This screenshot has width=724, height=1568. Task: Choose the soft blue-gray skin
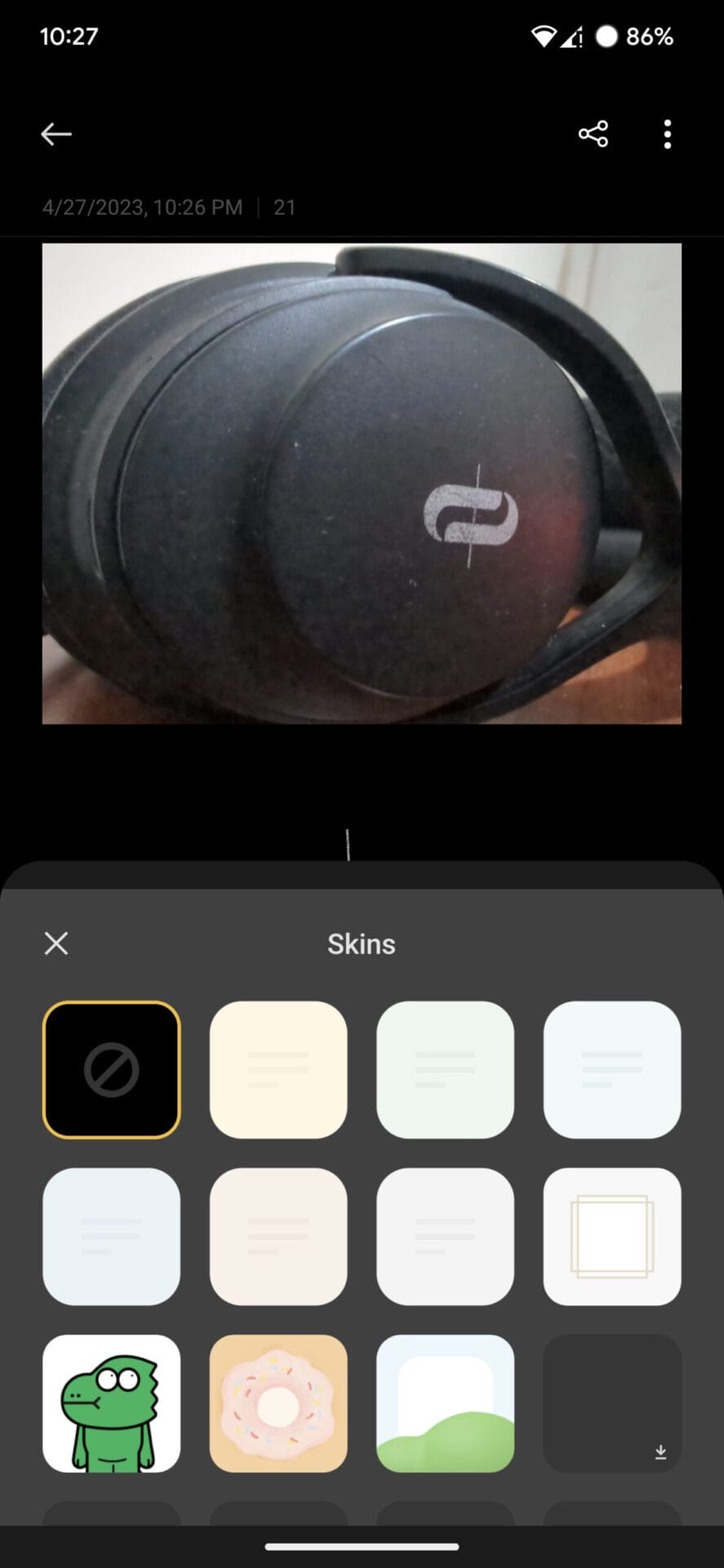pyautogui.click(x=111, y=1236)
